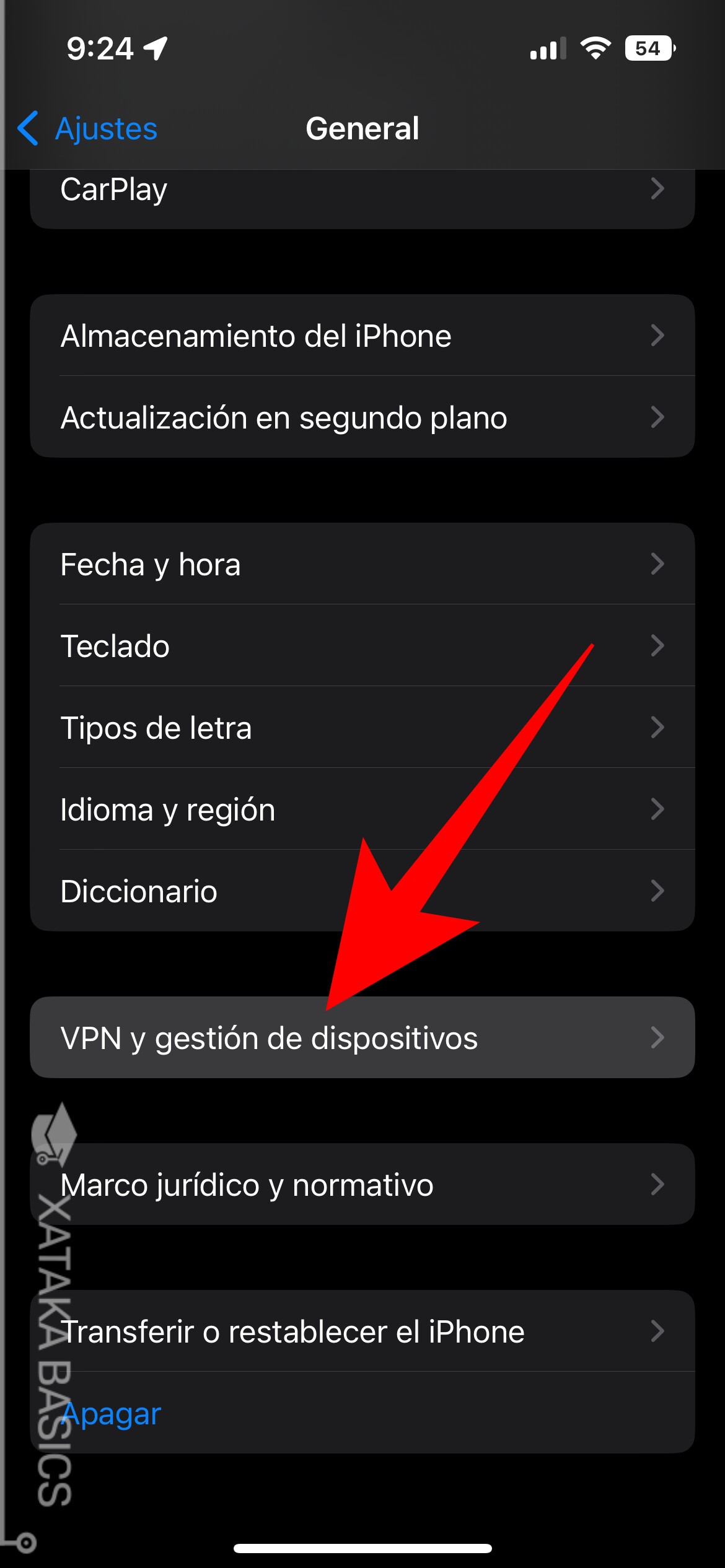Tap the Wi-Fi status icon
725x1568 pixels.
point(595,49)
